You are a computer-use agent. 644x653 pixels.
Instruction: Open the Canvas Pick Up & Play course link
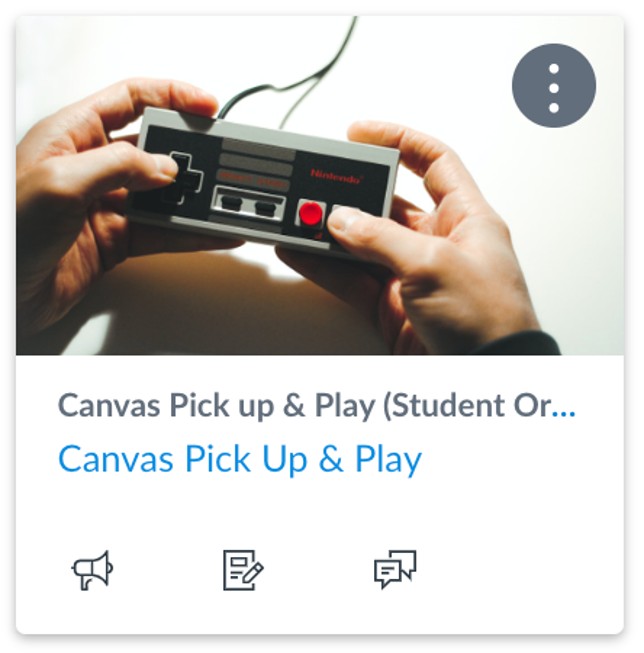(240, 459)
